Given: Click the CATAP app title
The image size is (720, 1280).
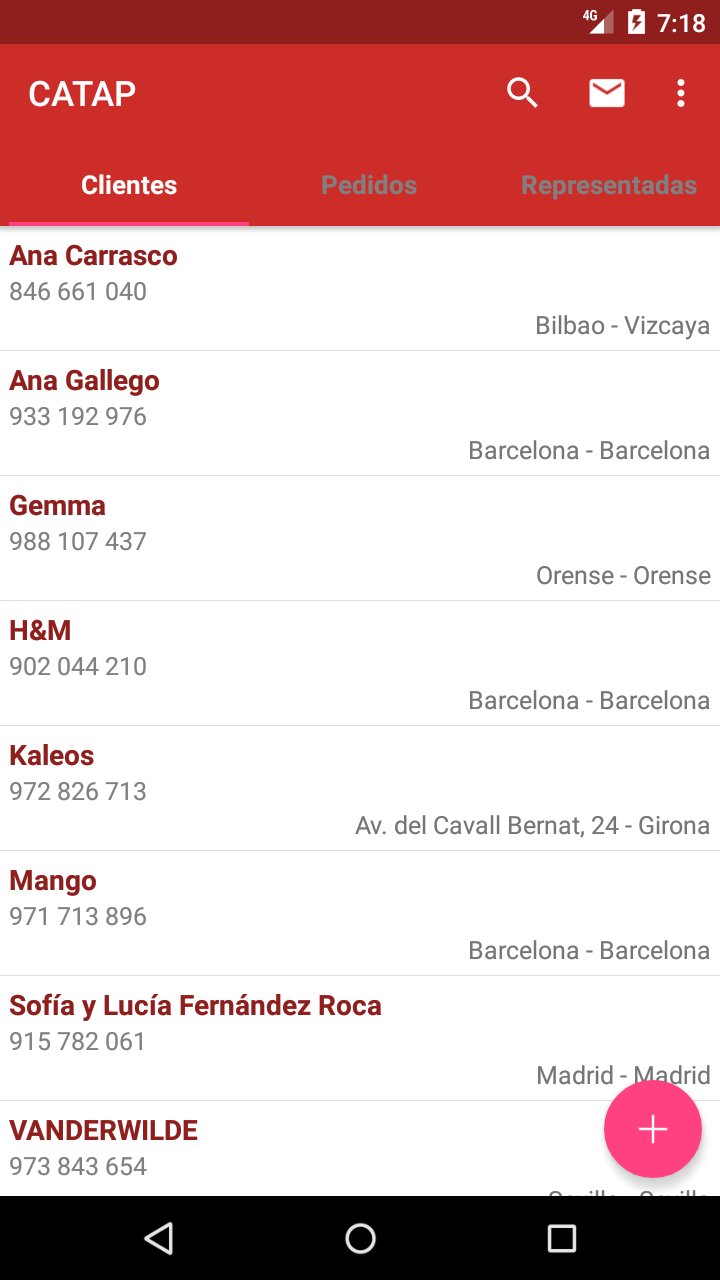Looking at the screenshot, I should point(83,92).
